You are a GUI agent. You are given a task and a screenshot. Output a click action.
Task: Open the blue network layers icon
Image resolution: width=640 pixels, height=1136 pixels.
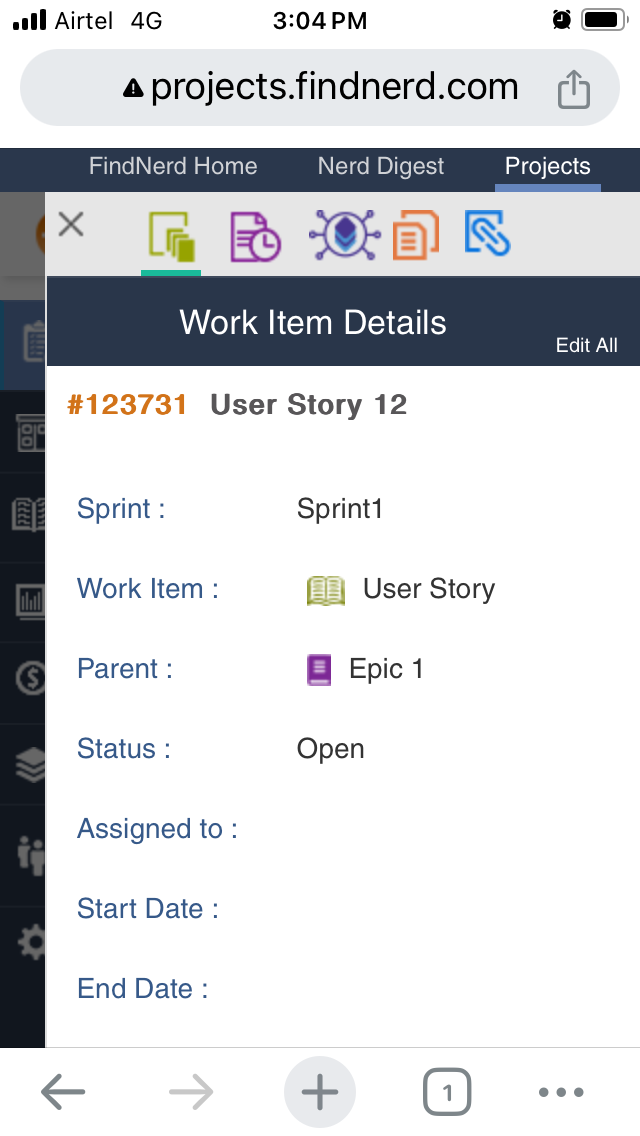coord(344,235)
